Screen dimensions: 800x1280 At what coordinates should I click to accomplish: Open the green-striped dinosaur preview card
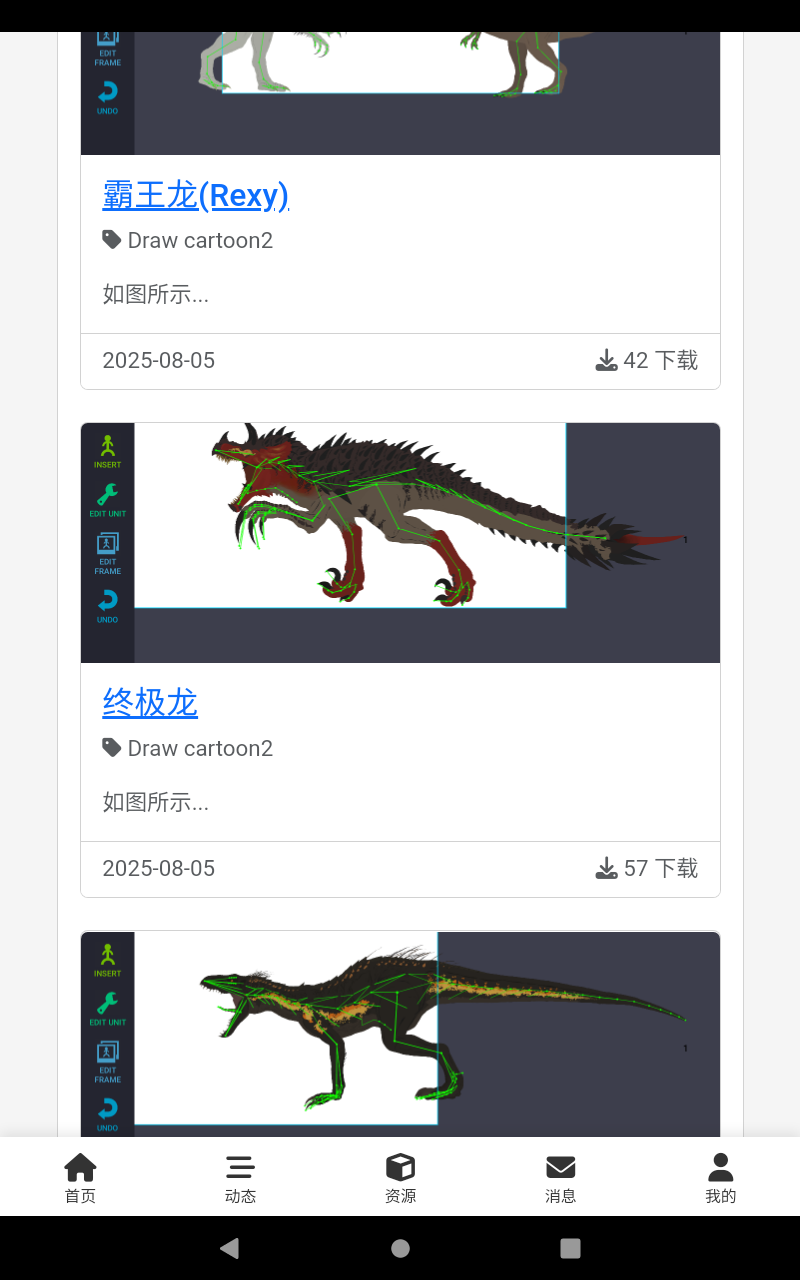400,1034
